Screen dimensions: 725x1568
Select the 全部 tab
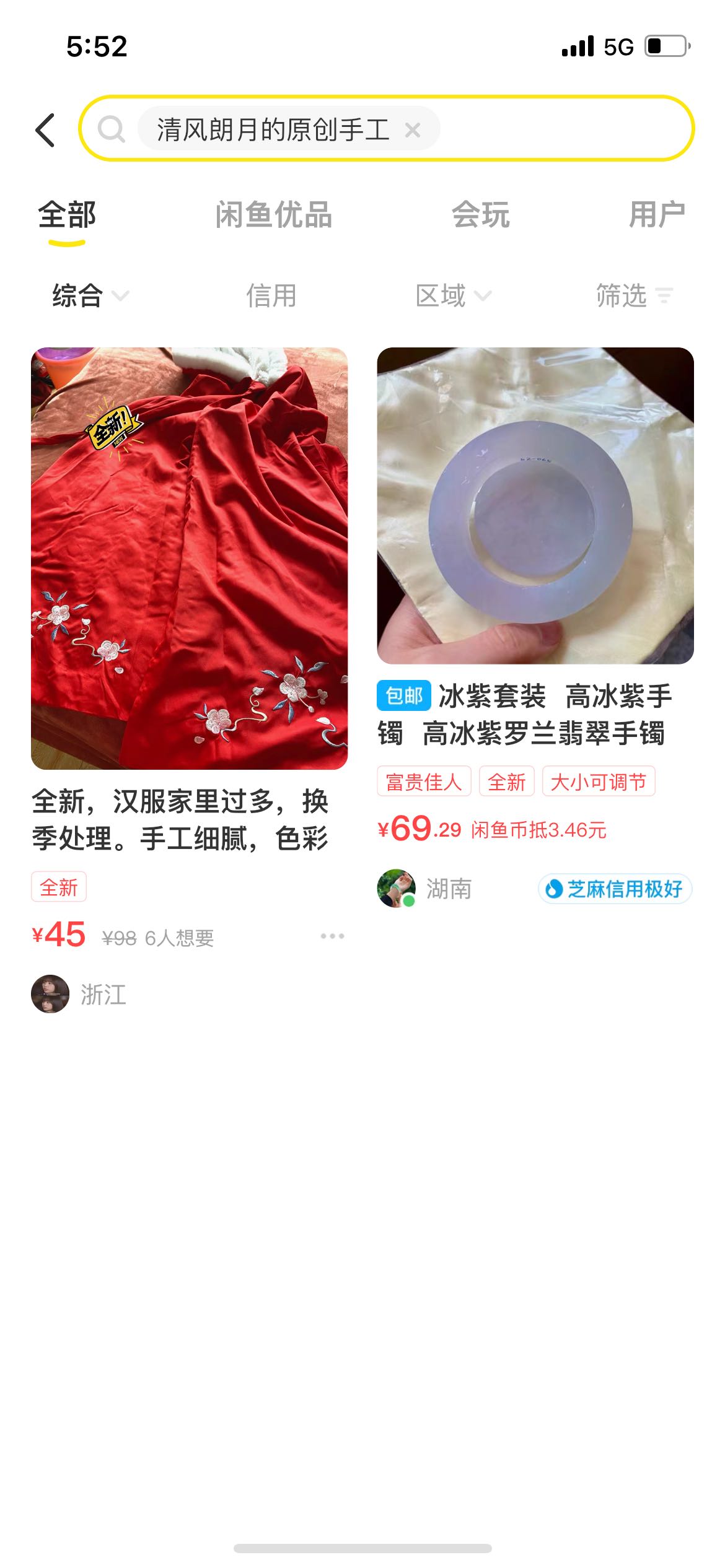point(67,215)
